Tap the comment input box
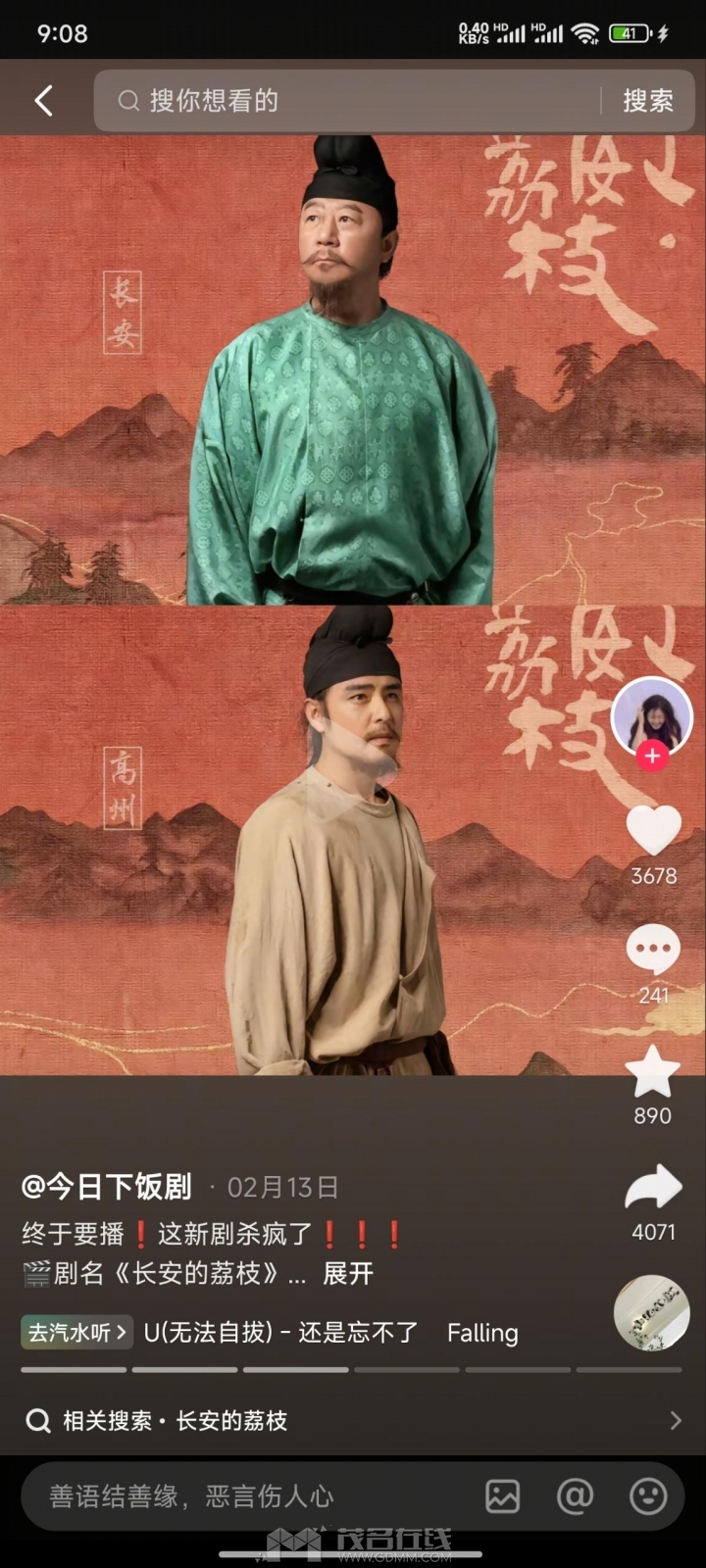 pos(245,1496)
